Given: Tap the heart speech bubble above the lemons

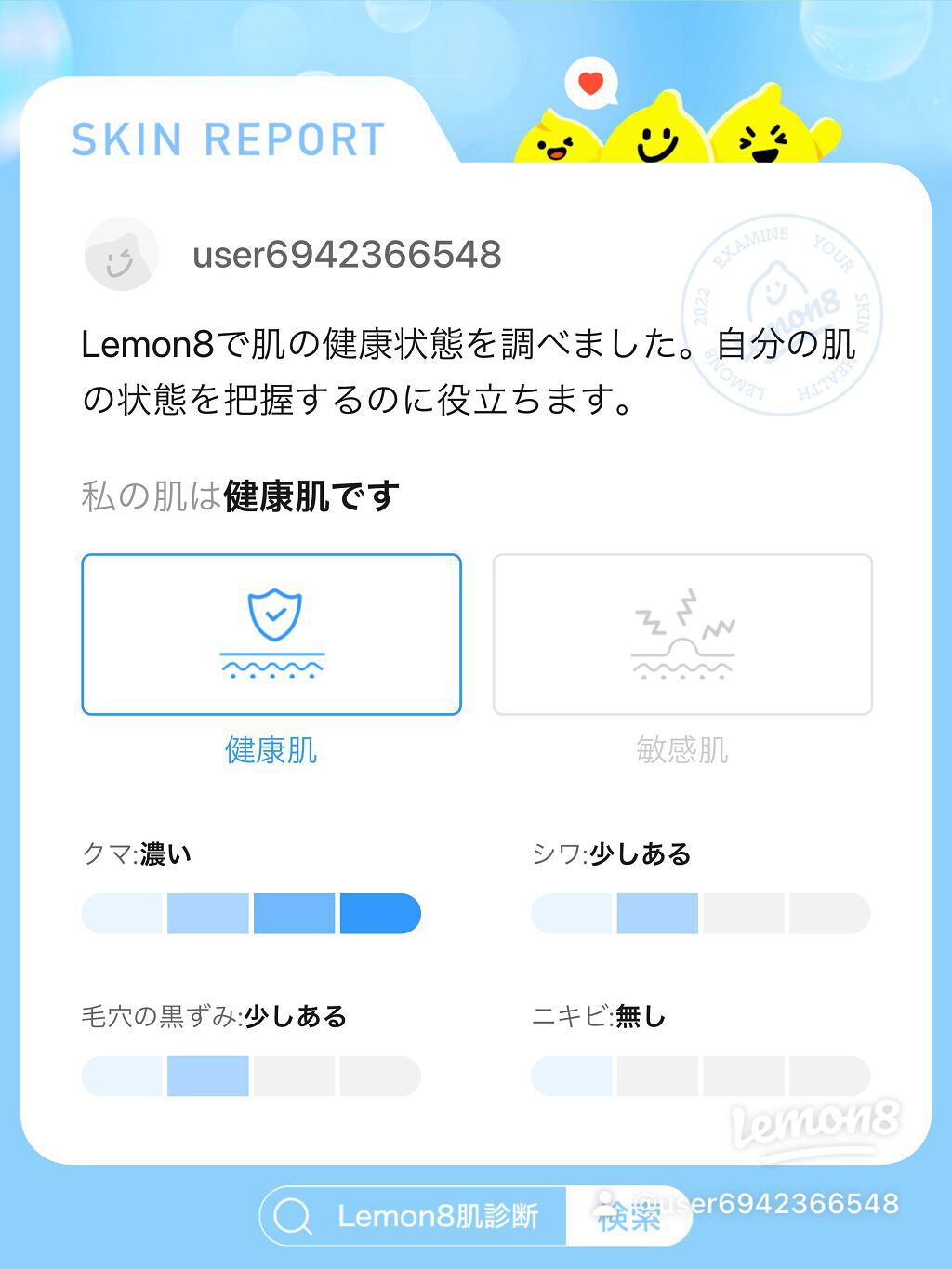Looking at the screenshot, I should (588, 85).
